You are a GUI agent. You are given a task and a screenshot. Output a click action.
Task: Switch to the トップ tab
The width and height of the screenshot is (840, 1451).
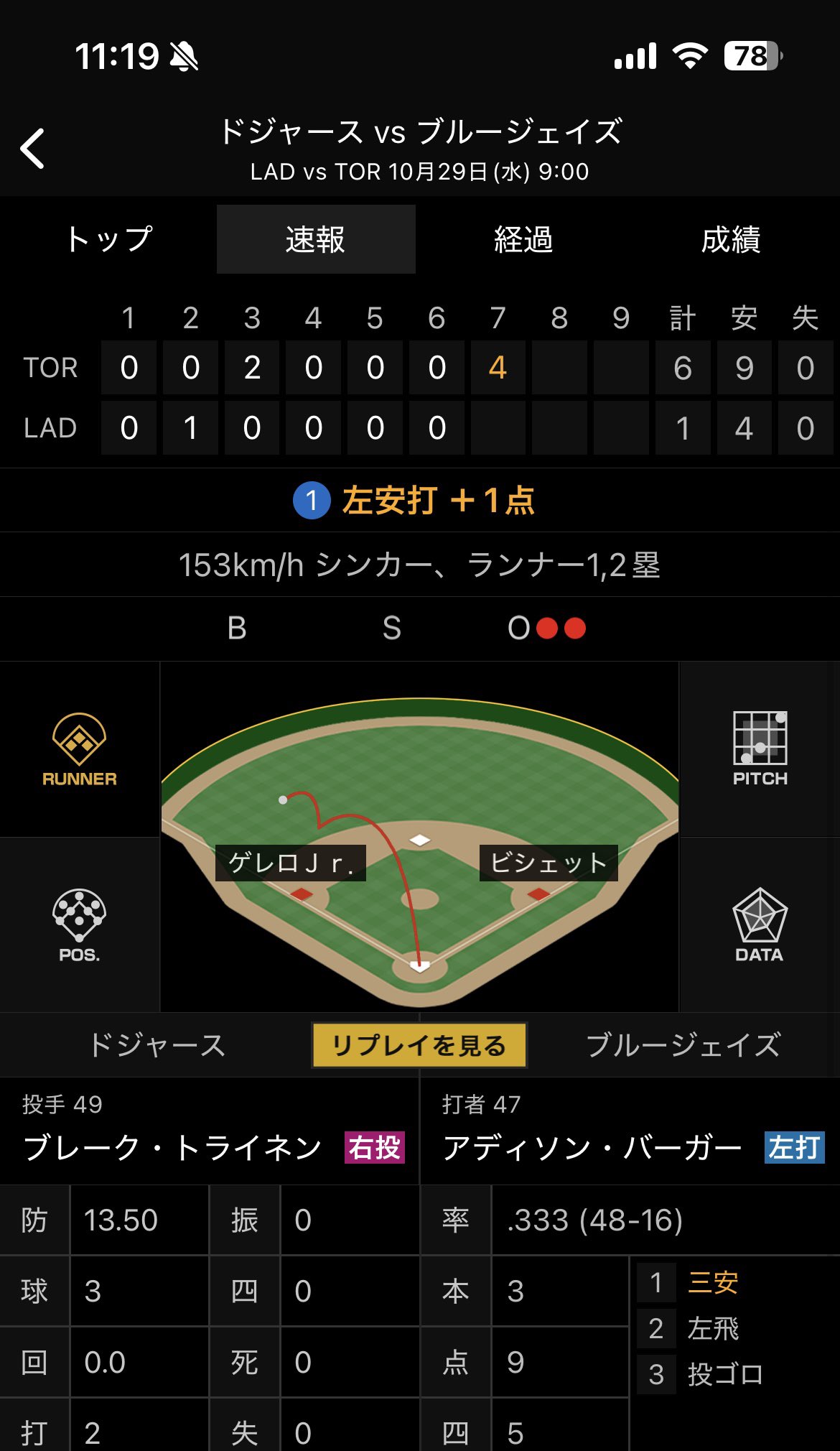click(x=109, y=239)
